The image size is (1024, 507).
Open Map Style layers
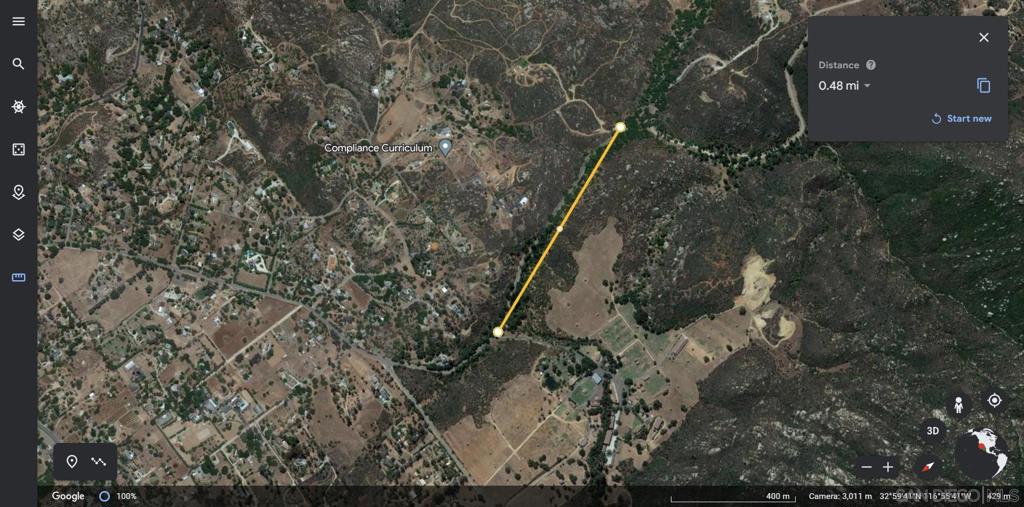coord(18,234)
